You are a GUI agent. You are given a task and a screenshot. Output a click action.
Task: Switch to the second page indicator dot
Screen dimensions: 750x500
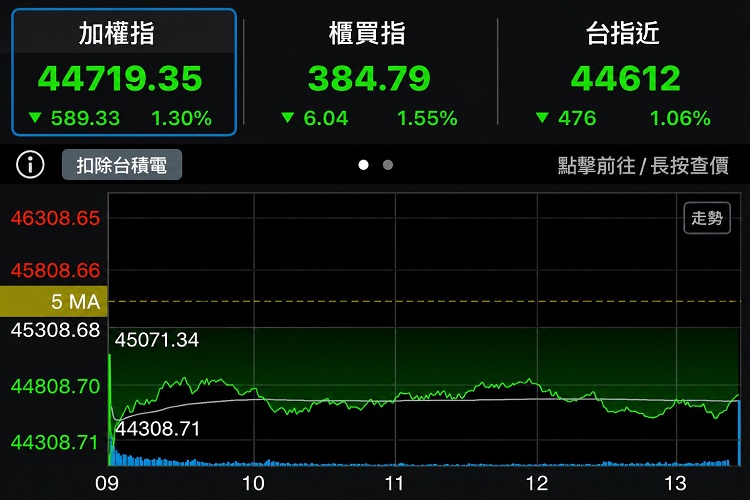coord(388,165)
